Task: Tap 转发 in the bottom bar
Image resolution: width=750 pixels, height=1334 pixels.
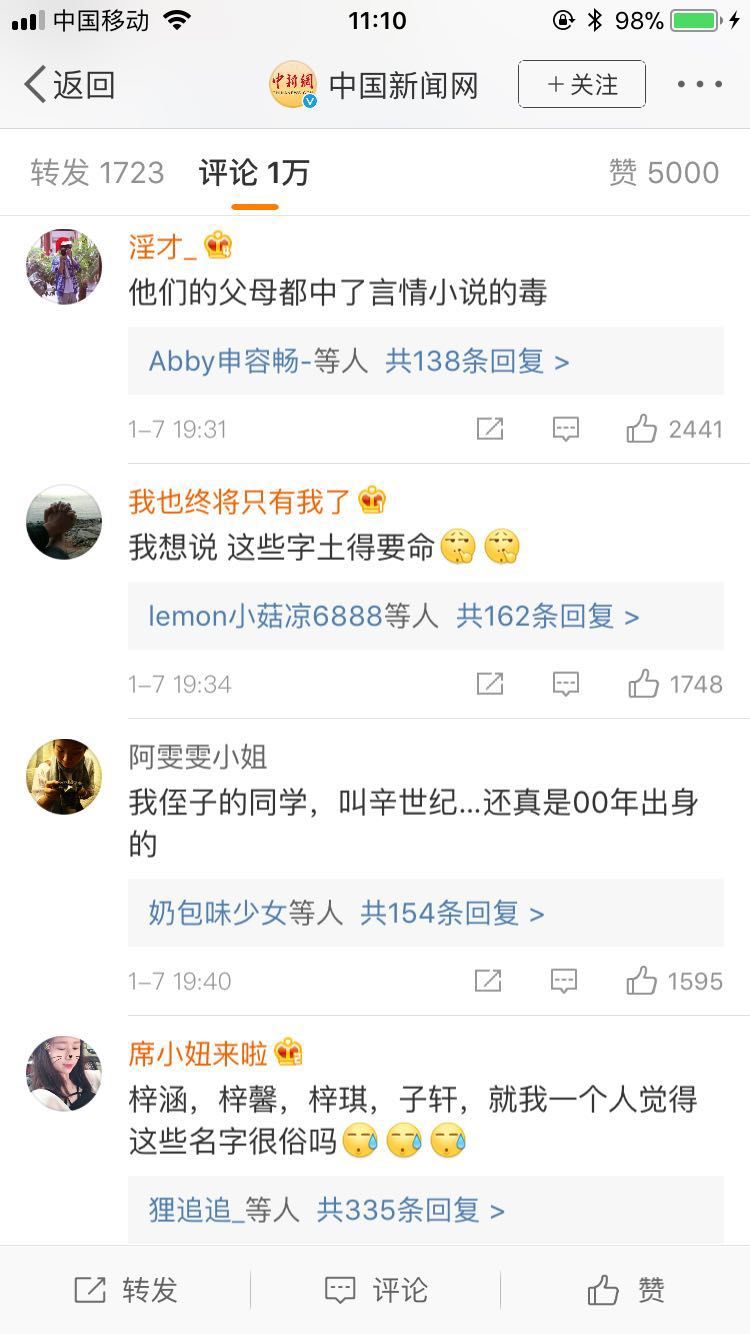Action: pos(125,1290)
